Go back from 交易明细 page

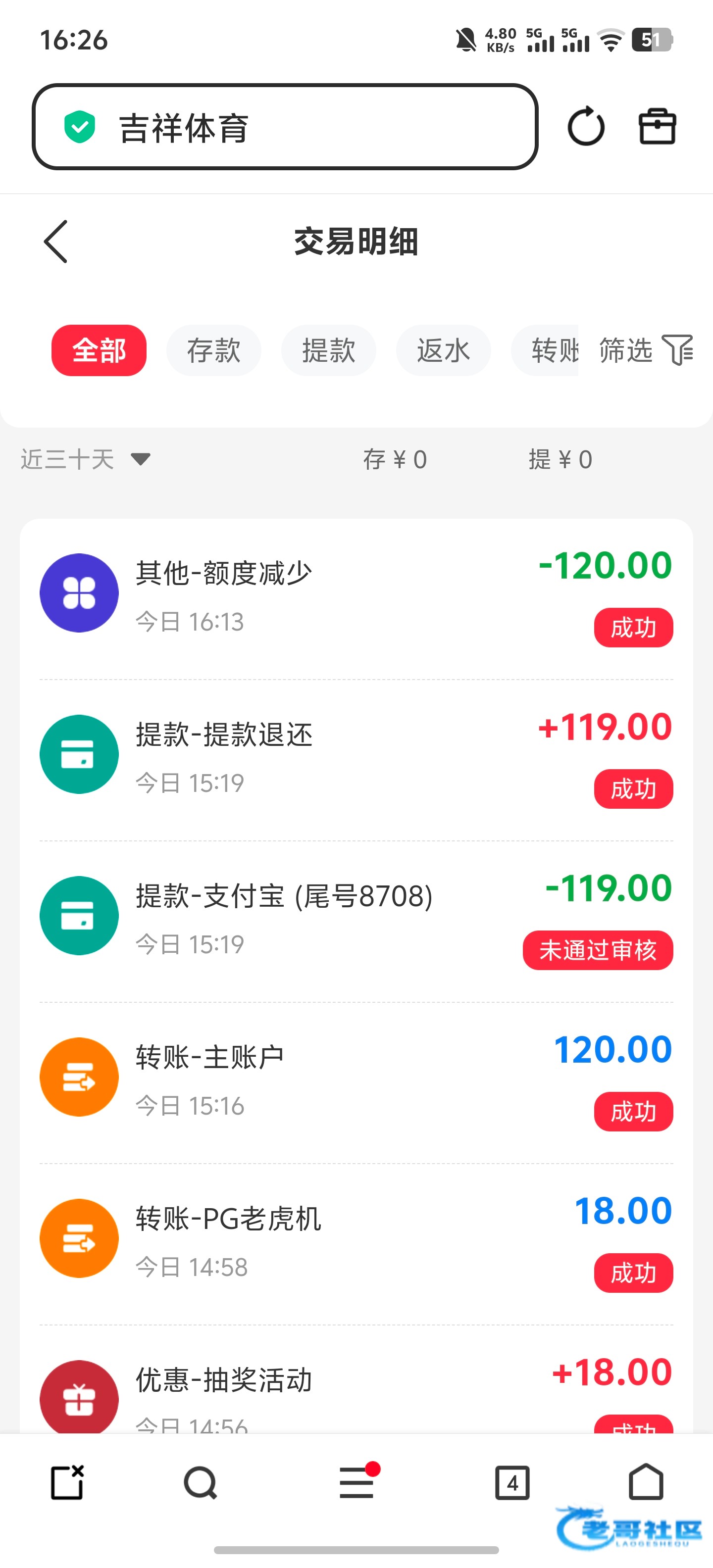[x=56, y=242]
